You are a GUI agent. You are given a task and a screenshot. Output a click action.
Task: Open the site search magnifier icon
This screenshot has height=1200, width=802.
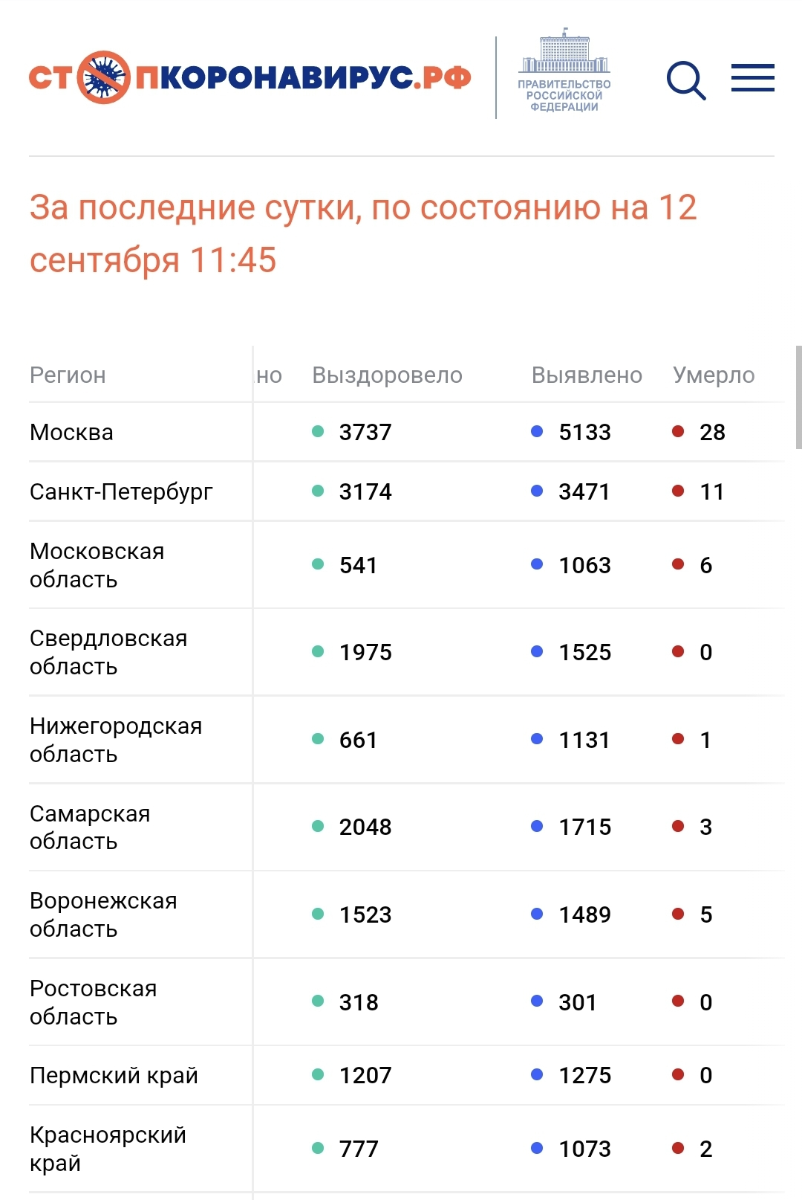[685, 79]
